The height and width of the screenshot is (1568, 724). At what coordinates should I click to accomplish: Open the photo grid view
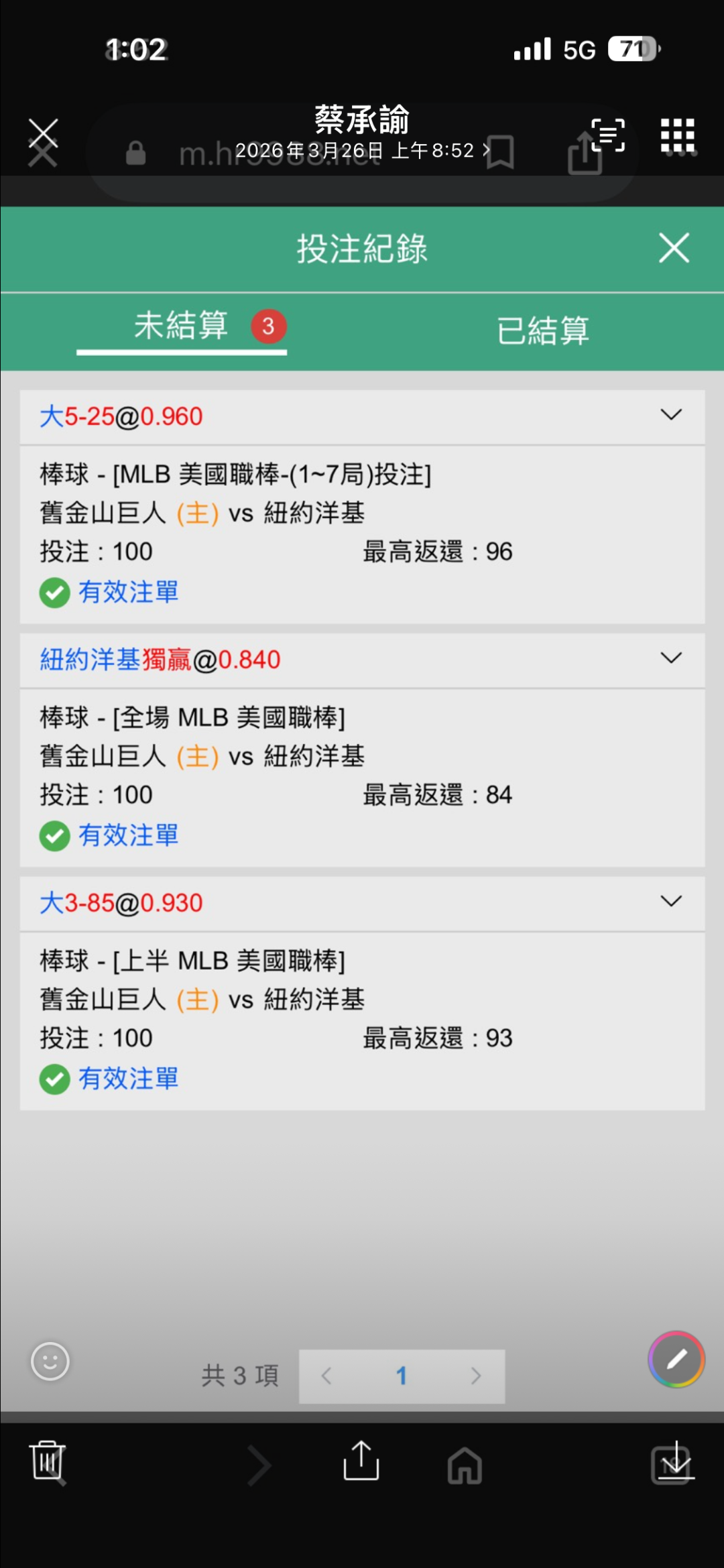[677, 135]
